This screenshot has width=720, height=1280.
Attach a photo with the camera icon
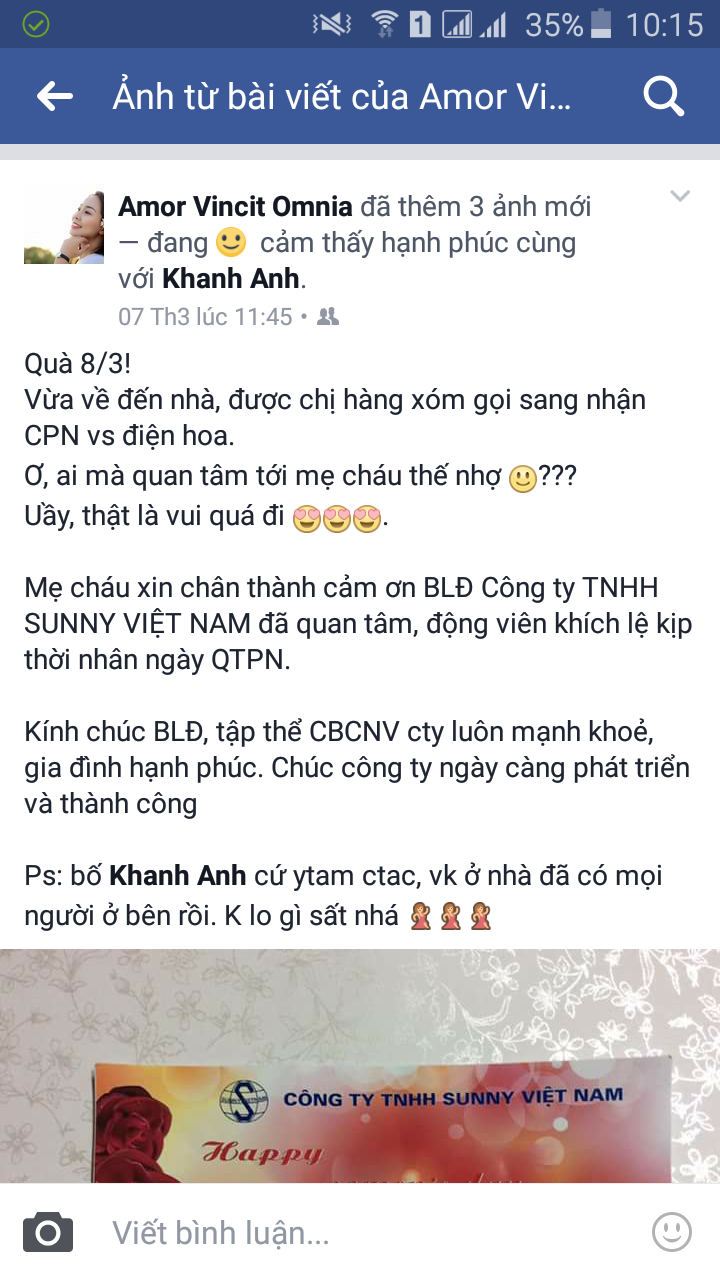pyautogui.click(x=48, y=1232)
